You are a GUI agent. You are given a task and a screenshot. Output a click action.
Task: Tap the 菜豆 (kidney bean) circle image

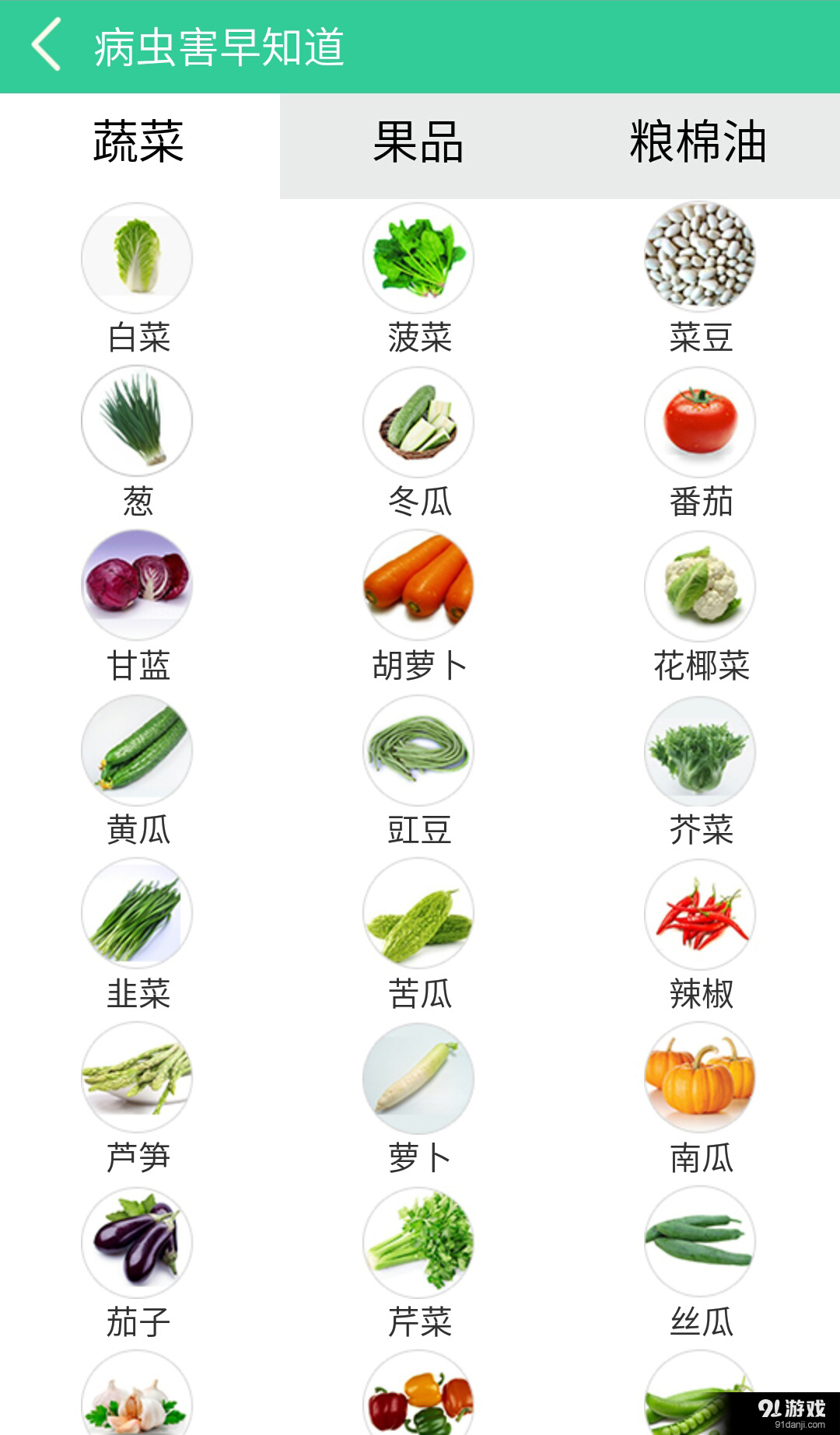[700, 259]
